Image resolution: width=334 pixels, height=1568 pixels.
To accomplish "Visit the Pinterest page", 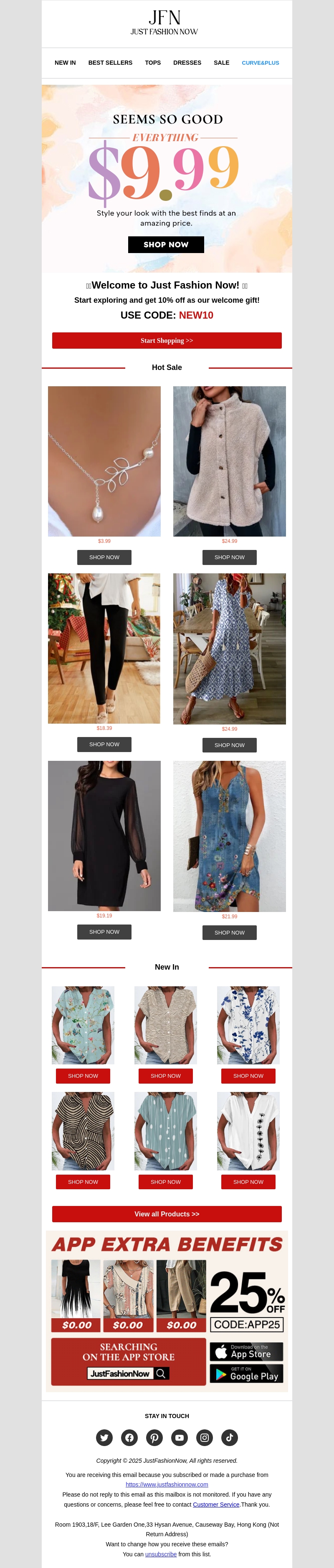I will pos(154,1438).
